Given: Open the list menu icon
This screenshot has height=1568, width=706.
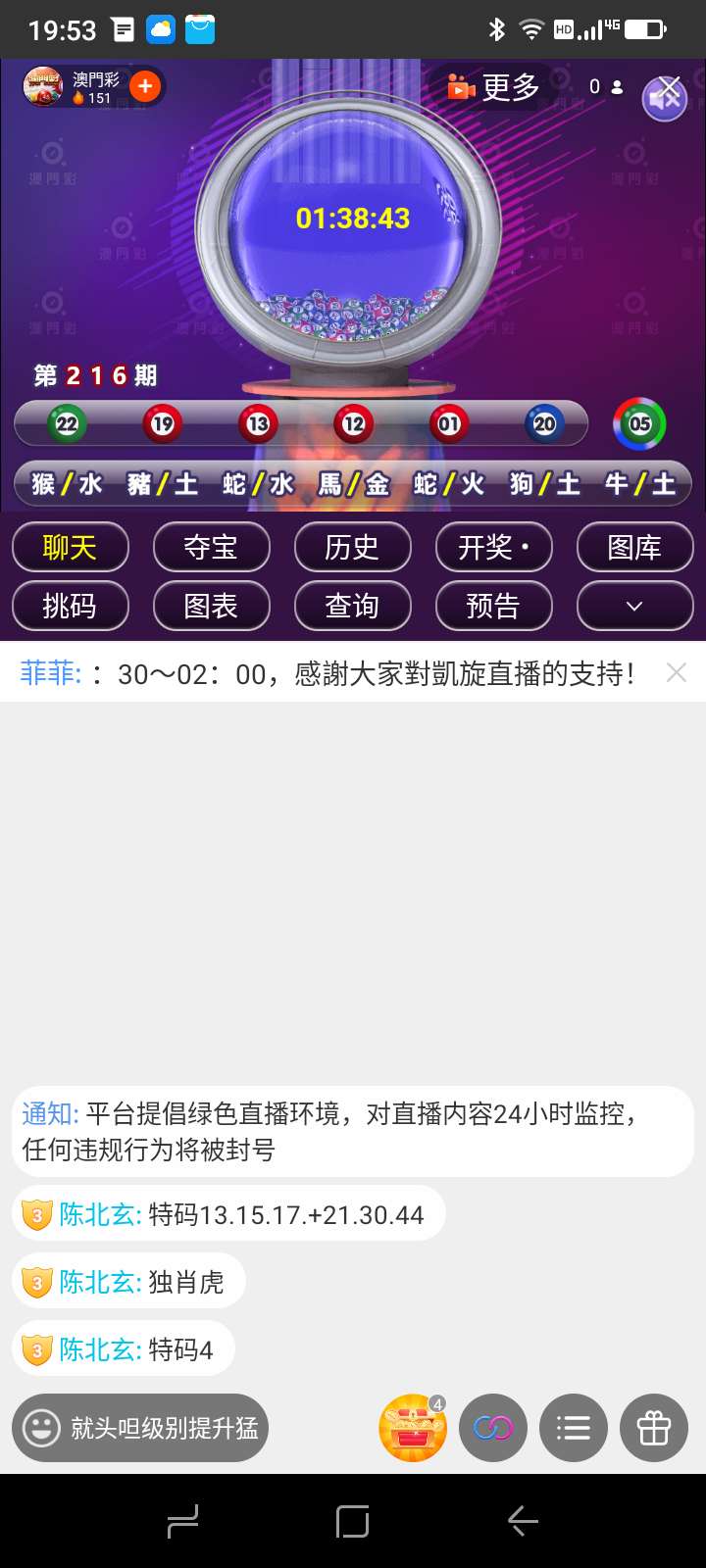Looking at the screenshot, I should point(574,1428).
